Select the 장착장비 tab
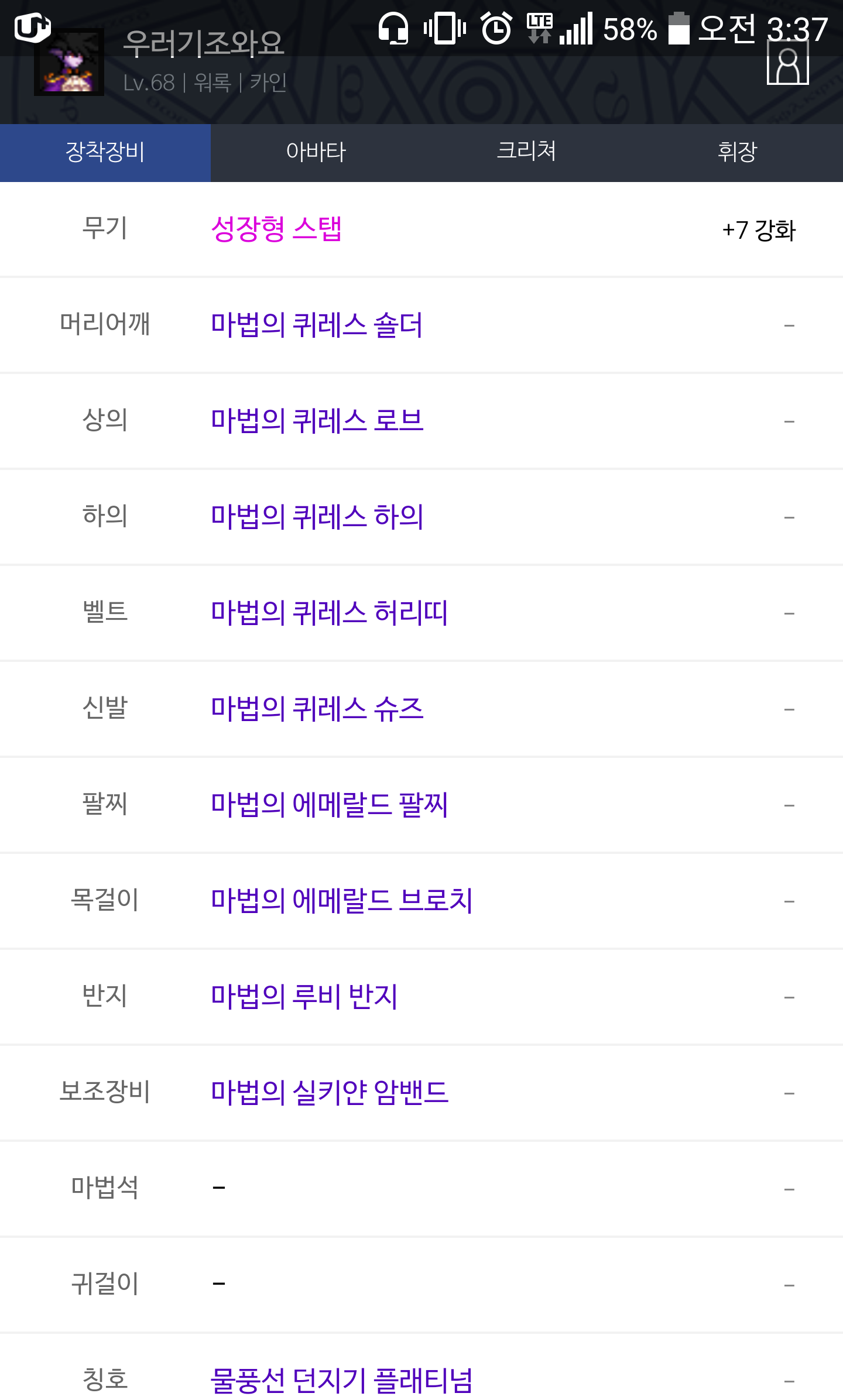Screen dimensions: 843x1400 pyautogui.click(x=105, y=152)
